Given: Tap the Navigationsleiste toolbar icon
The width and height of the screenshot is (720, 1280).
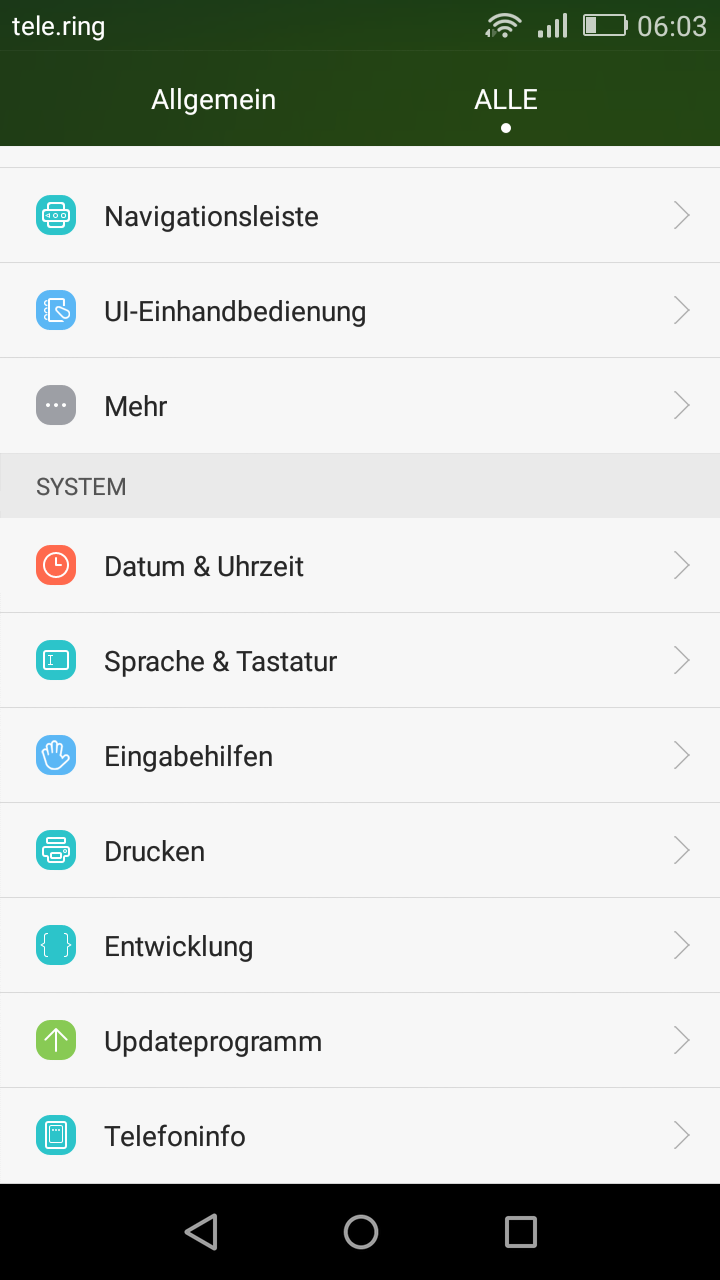Looking at the screenshot, I should 56,214.
